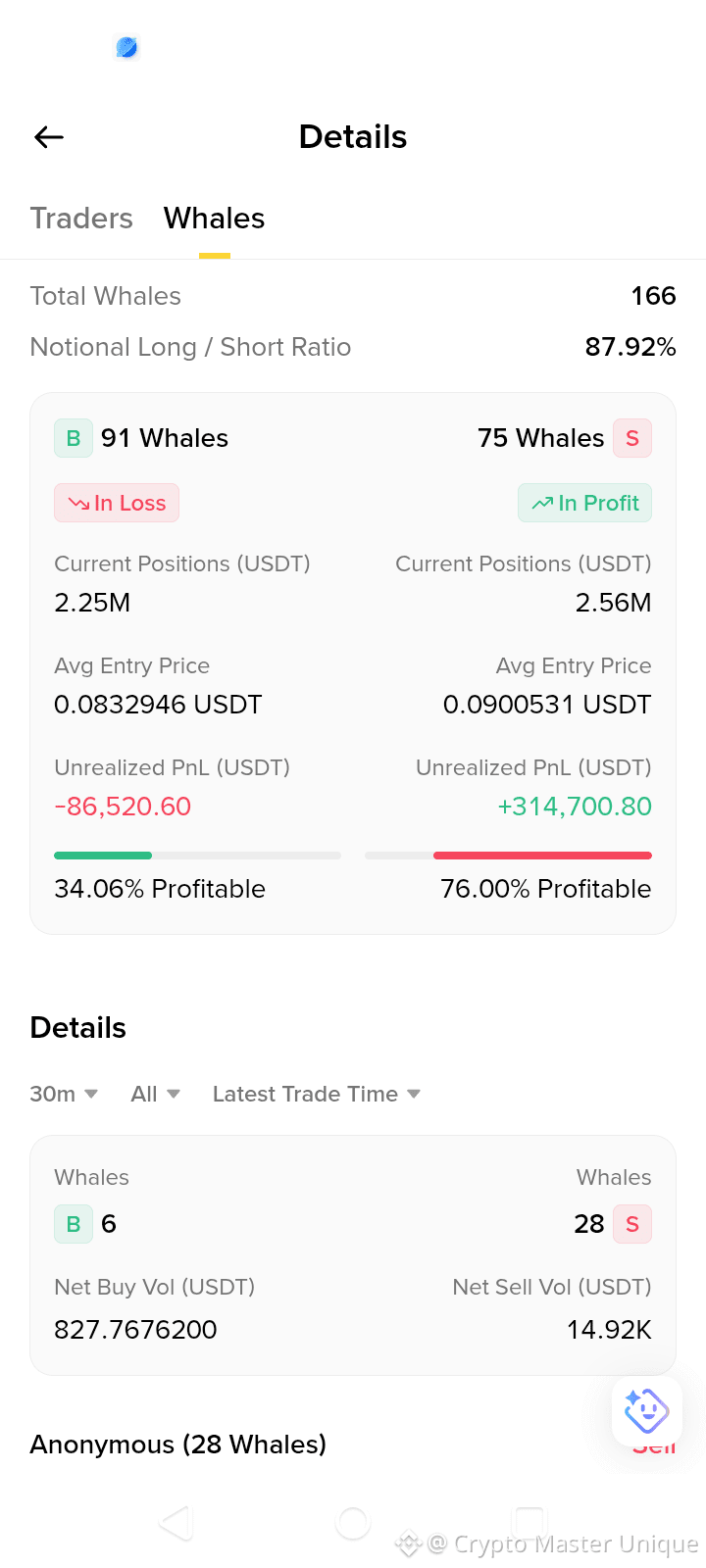Go back using the top arrow
706x1568 pixels.
point(49,137)
